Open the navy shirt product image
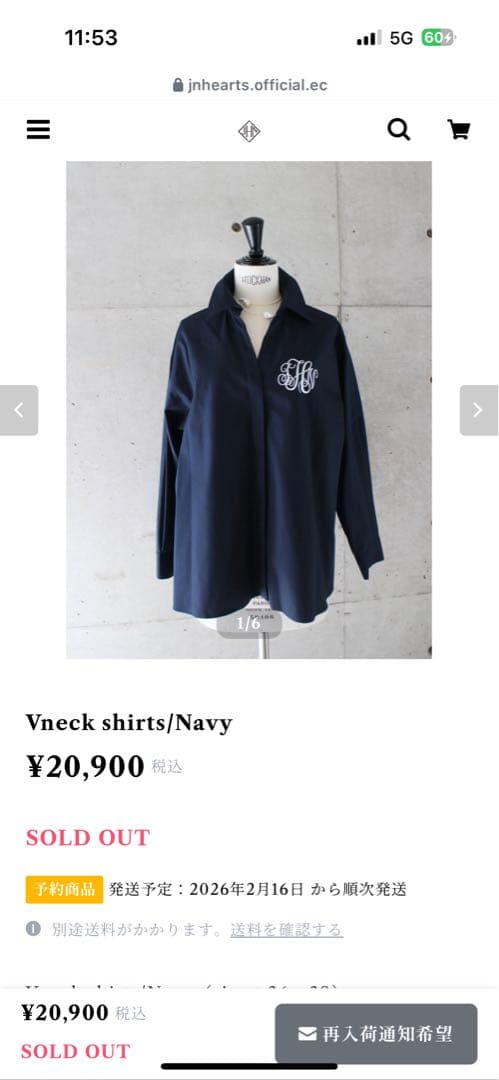Image resolution: width=499 pixels, height=1080 pixels. coord(249,410)
